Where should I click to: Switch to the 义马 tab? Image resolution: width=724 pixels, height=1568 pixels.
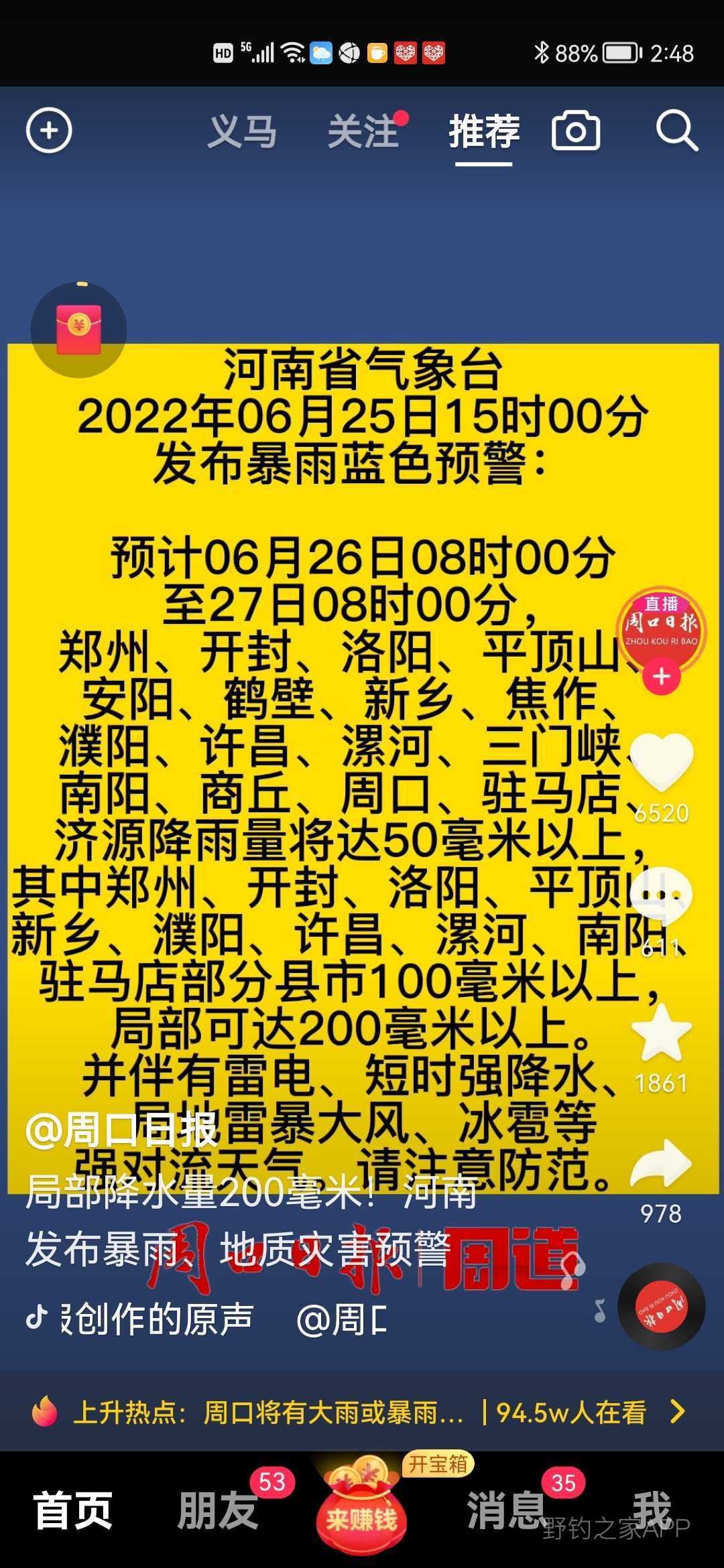[242, 131]
